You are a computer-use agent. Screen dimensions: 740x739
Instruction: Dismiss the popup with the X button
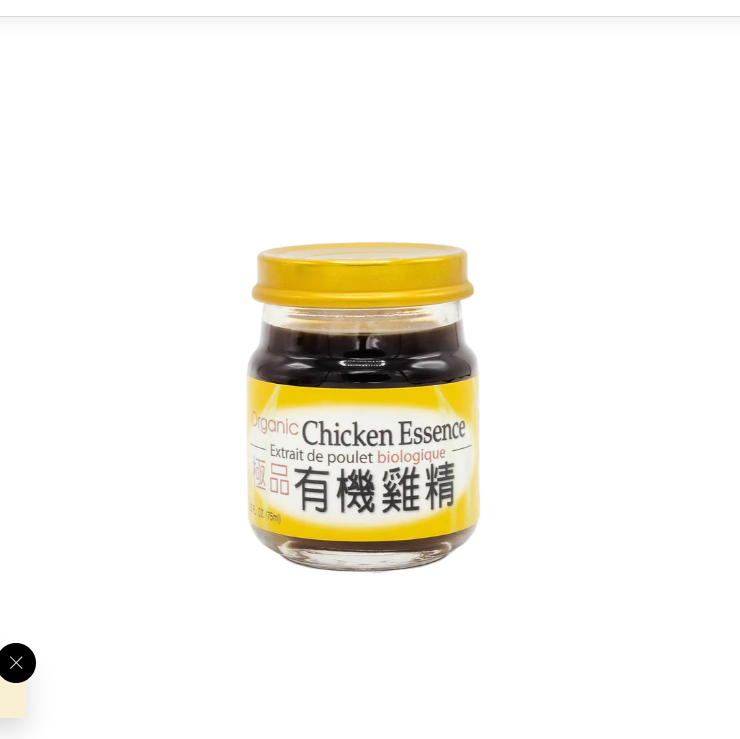16,663
